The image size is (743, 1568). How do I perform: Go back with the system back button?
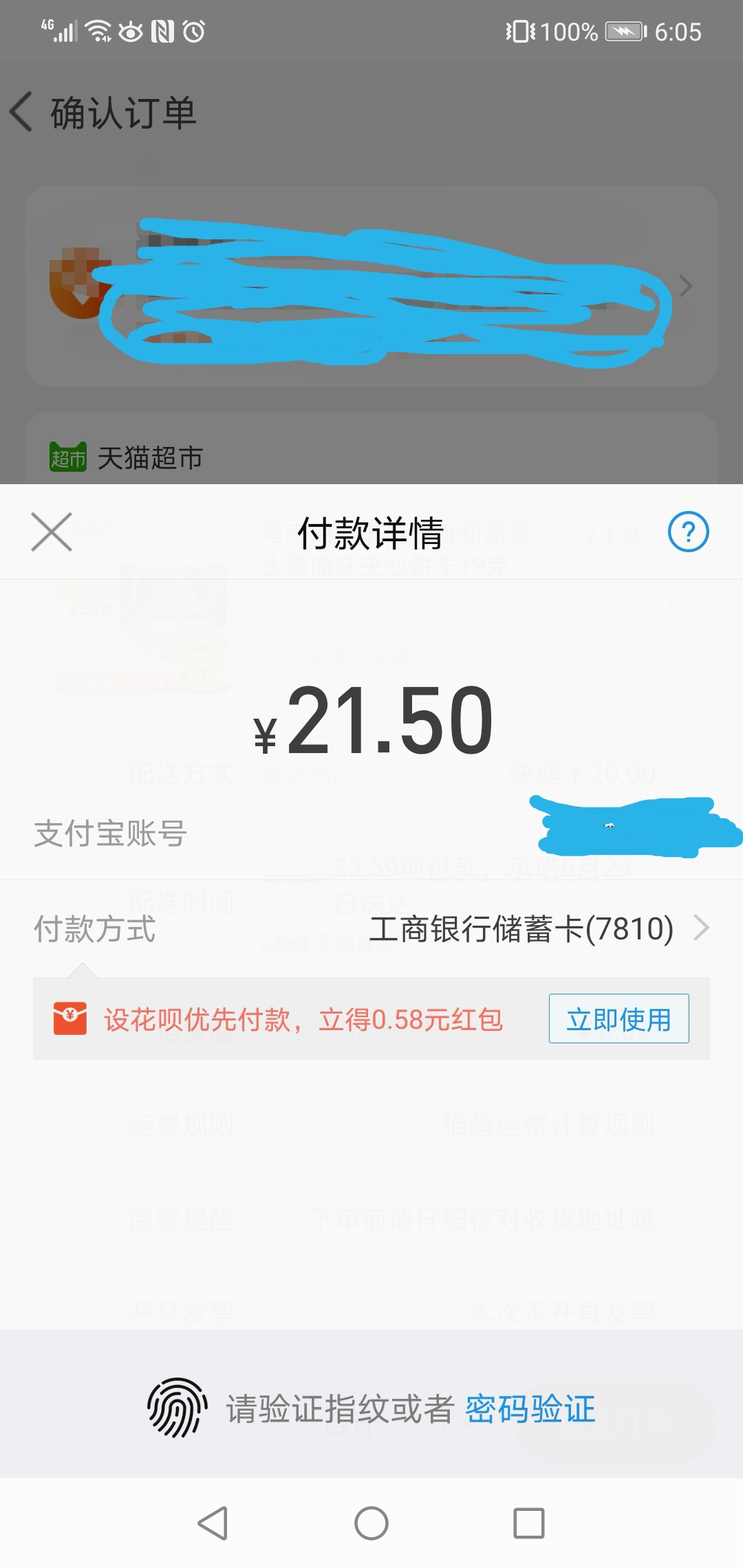pyautogui.click(x=213, y=1523)
